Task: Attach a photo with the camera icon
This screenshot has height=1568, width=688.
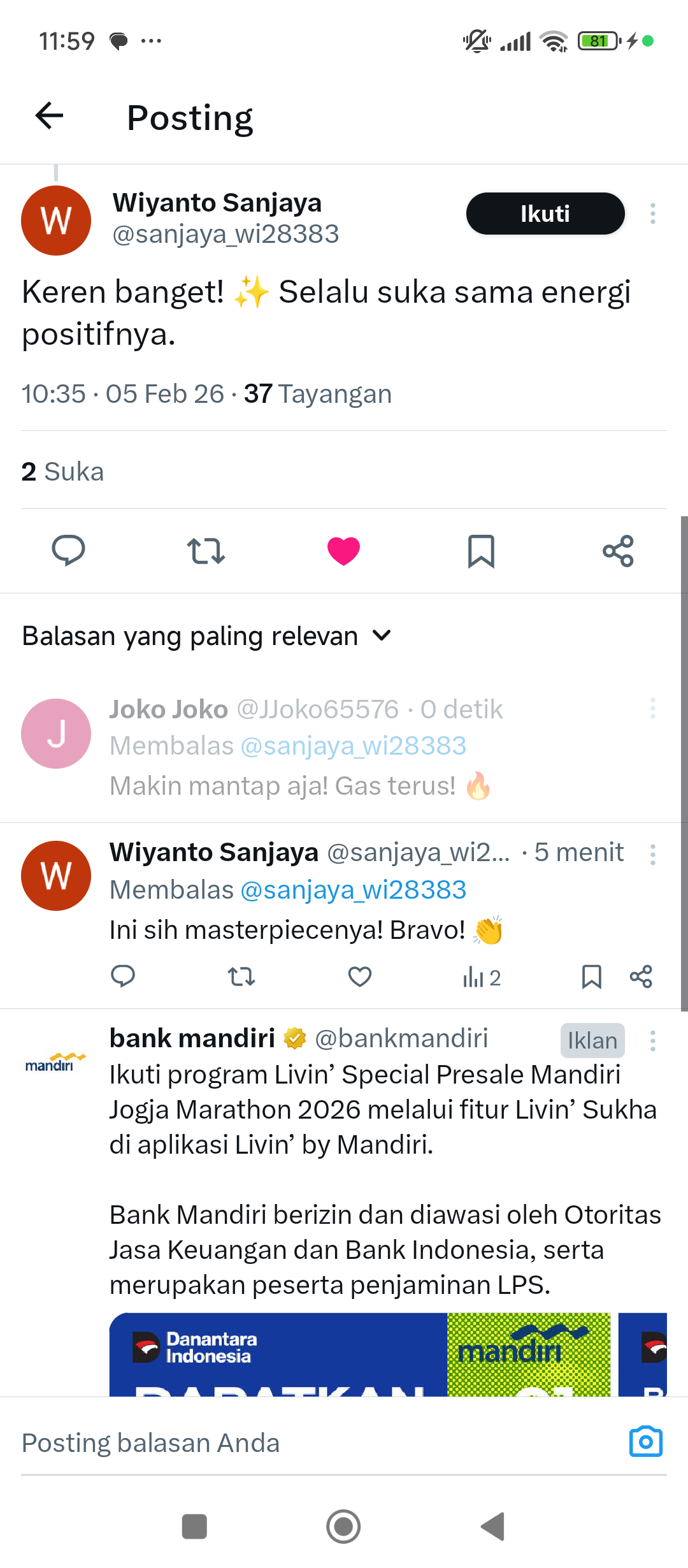Action: coord(645,1442)
